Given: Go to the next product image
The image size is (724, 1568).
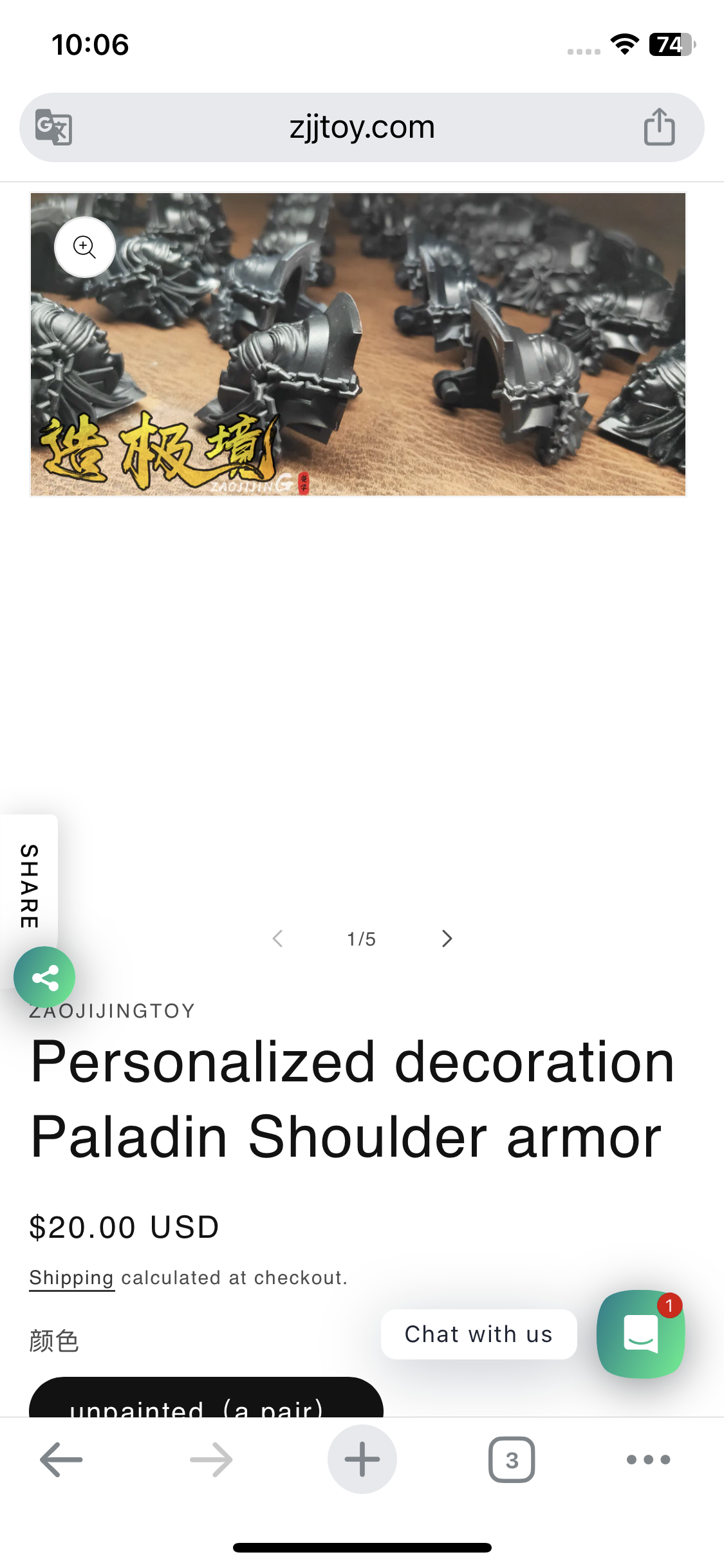Looking at the screenshot, I should tap(447, 938).
